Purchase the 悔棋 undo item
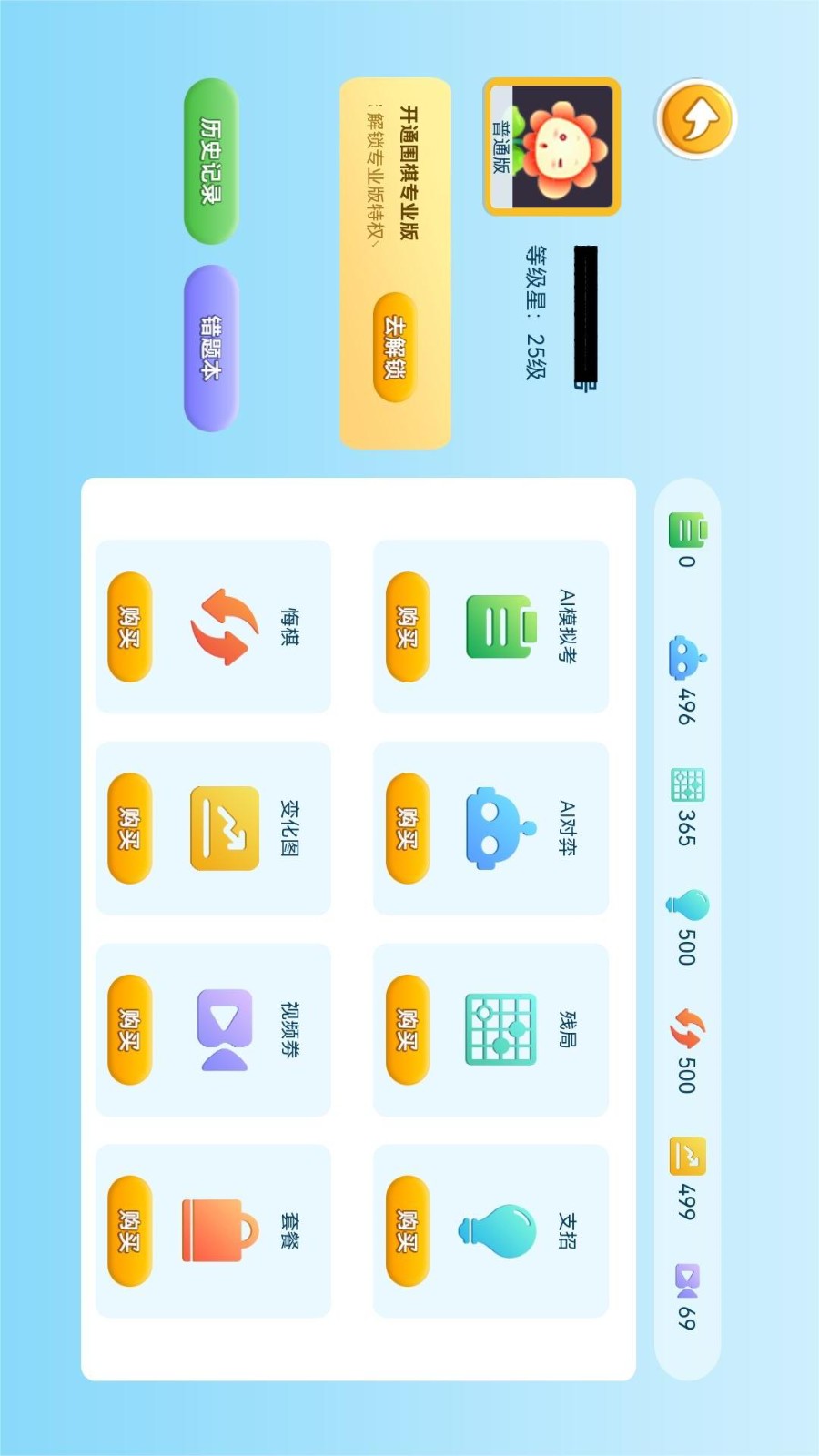Image resolution: width=819 pixels, height=1456 pixels. coord(129,627)
